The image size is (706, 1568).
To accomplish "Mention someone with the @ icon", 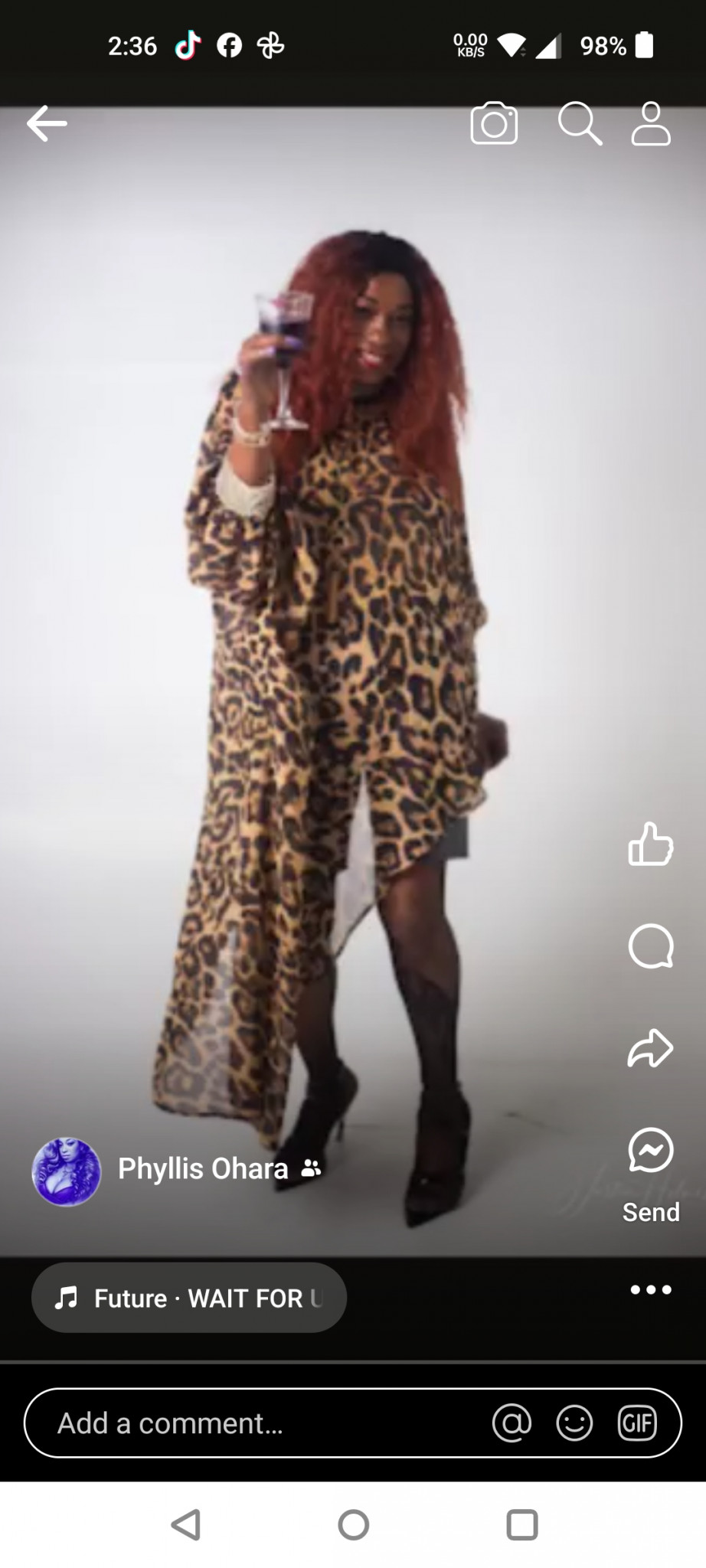I will coord(512,1423).
